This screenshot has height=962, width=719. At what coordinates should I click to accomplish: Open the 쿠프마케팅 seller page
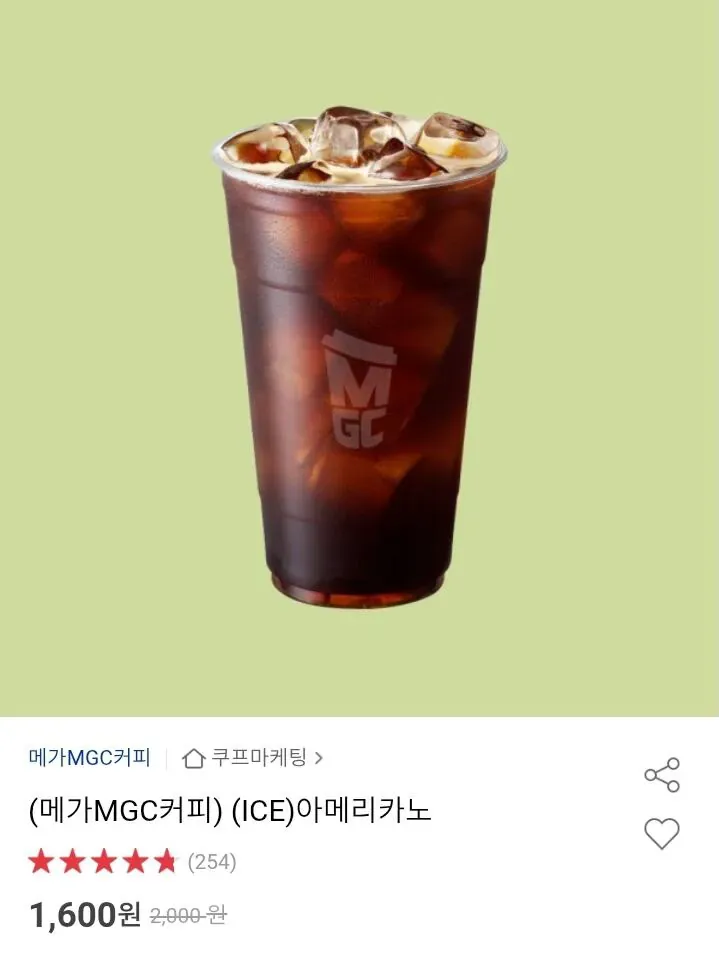click(x=255, y=758)
